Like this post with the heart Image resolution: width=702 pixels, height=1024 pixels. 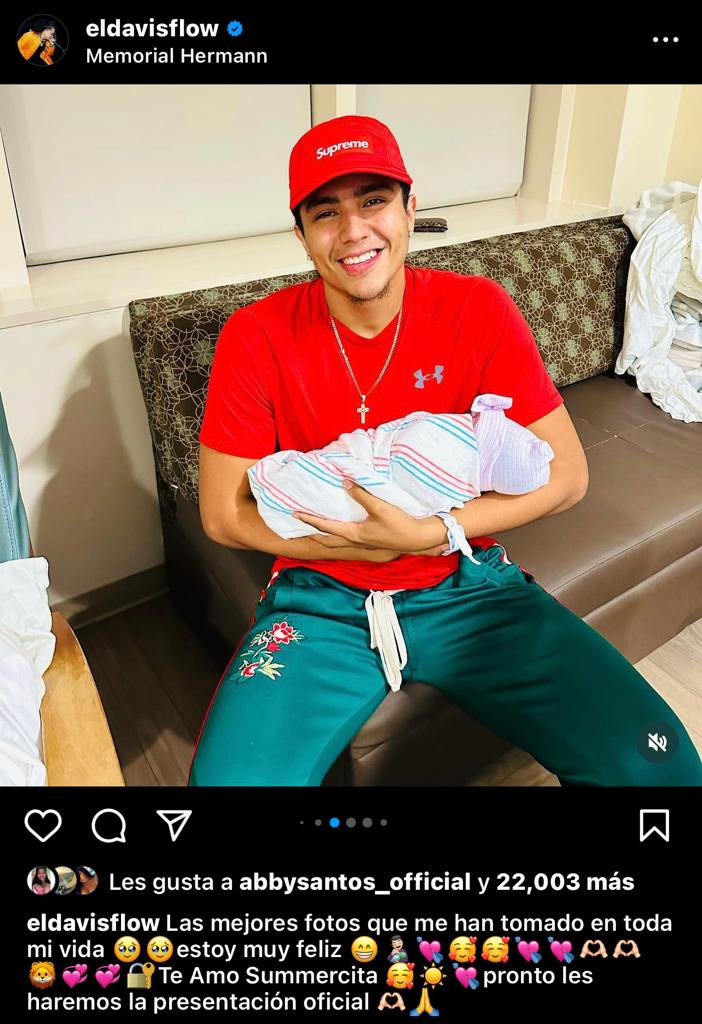(43, 825)
